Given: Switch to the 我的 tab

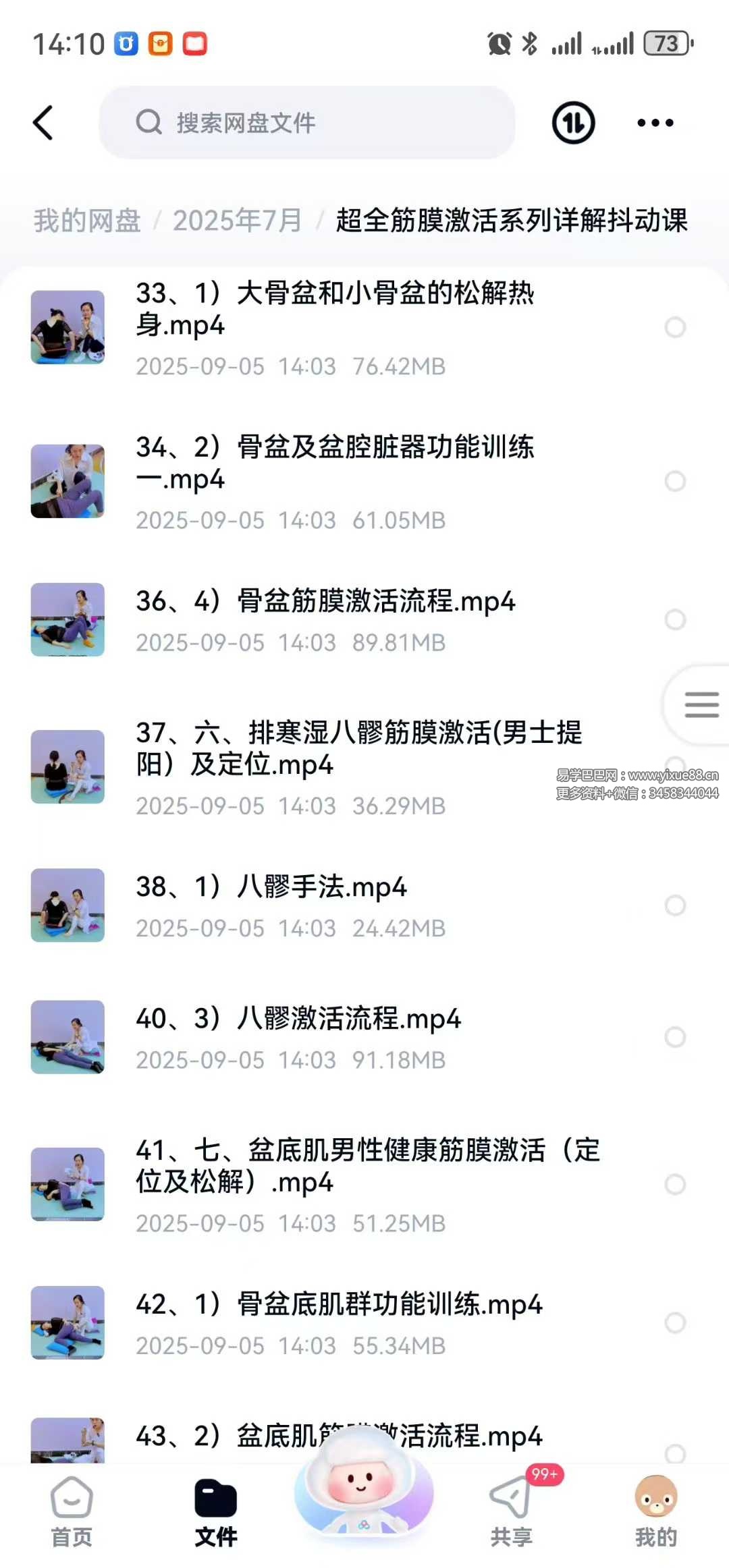Looking at the screenshot, I should (655, 1511).
